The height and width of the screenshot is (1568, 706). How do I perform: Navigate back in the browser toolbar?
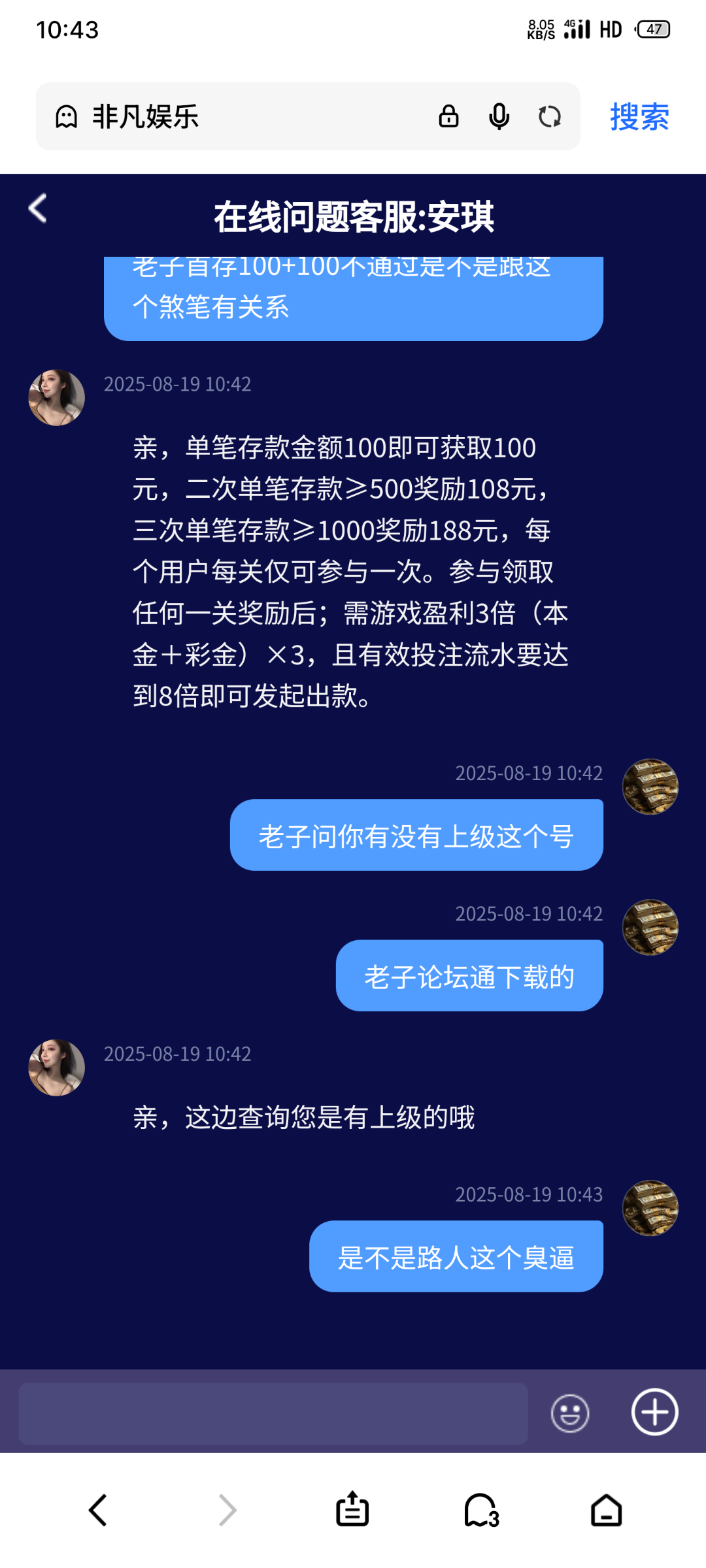[98, 1510]
